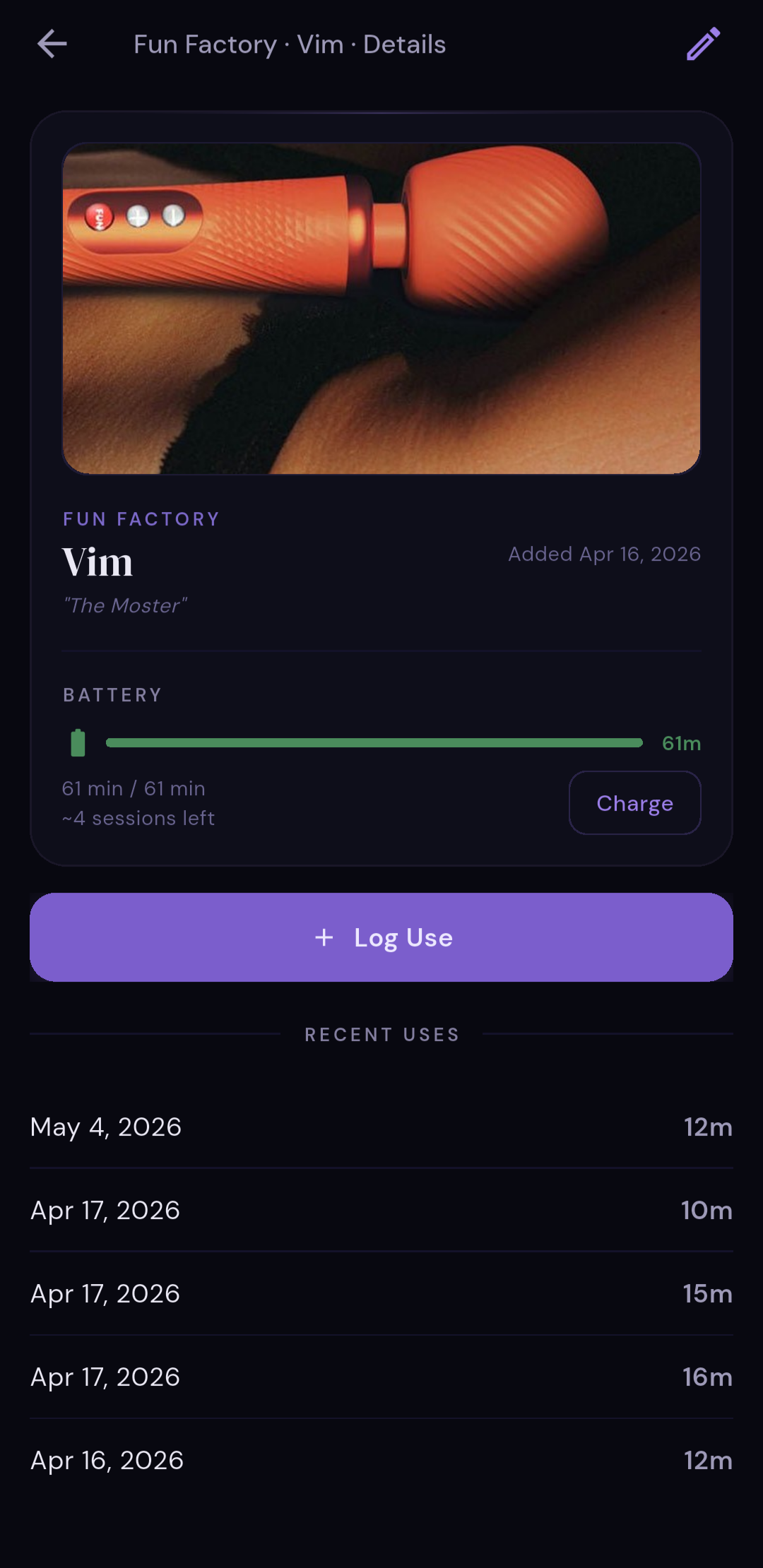
Task: Edit Vim details with pencil icon
Action: click(704, 44)
